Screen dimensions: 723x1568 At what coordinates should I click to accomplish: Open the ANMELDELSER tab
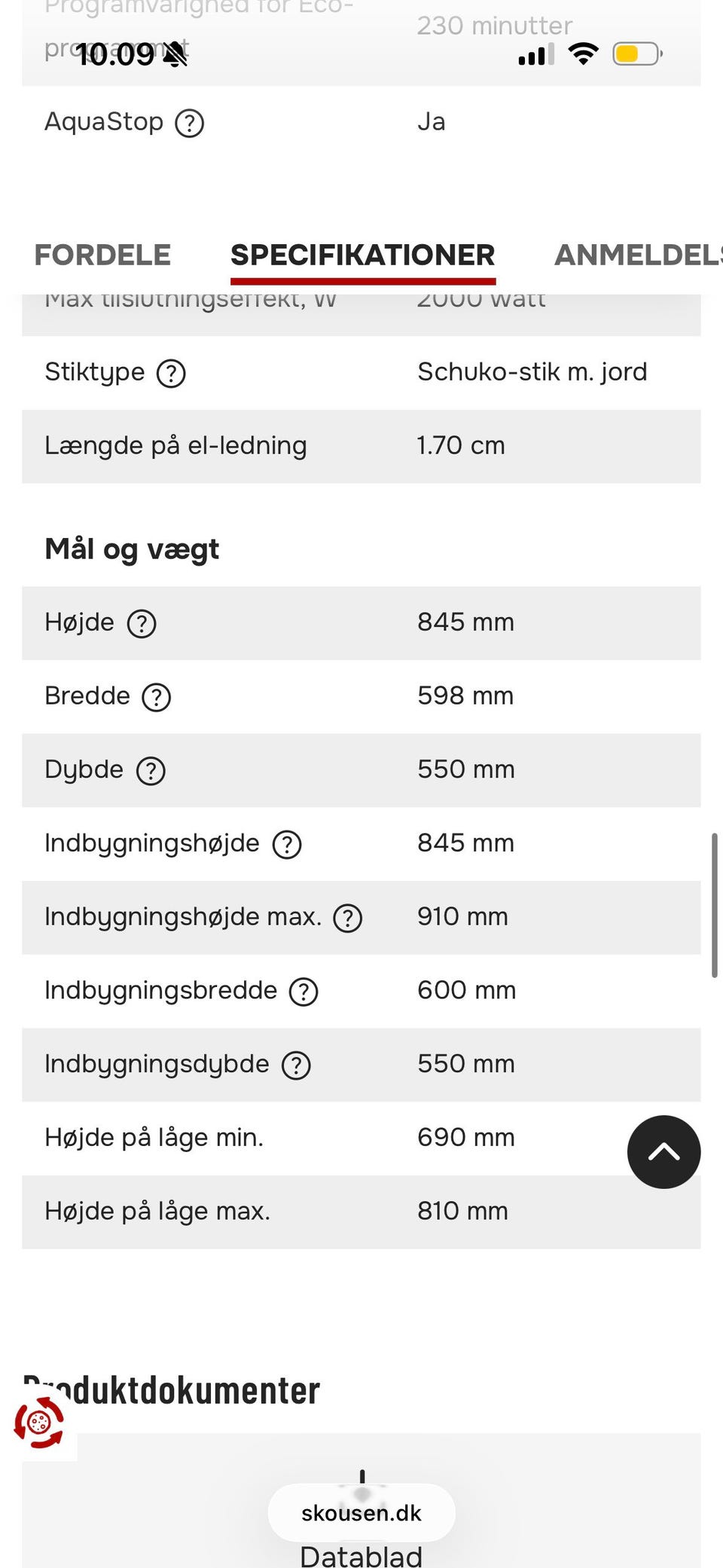639,255
